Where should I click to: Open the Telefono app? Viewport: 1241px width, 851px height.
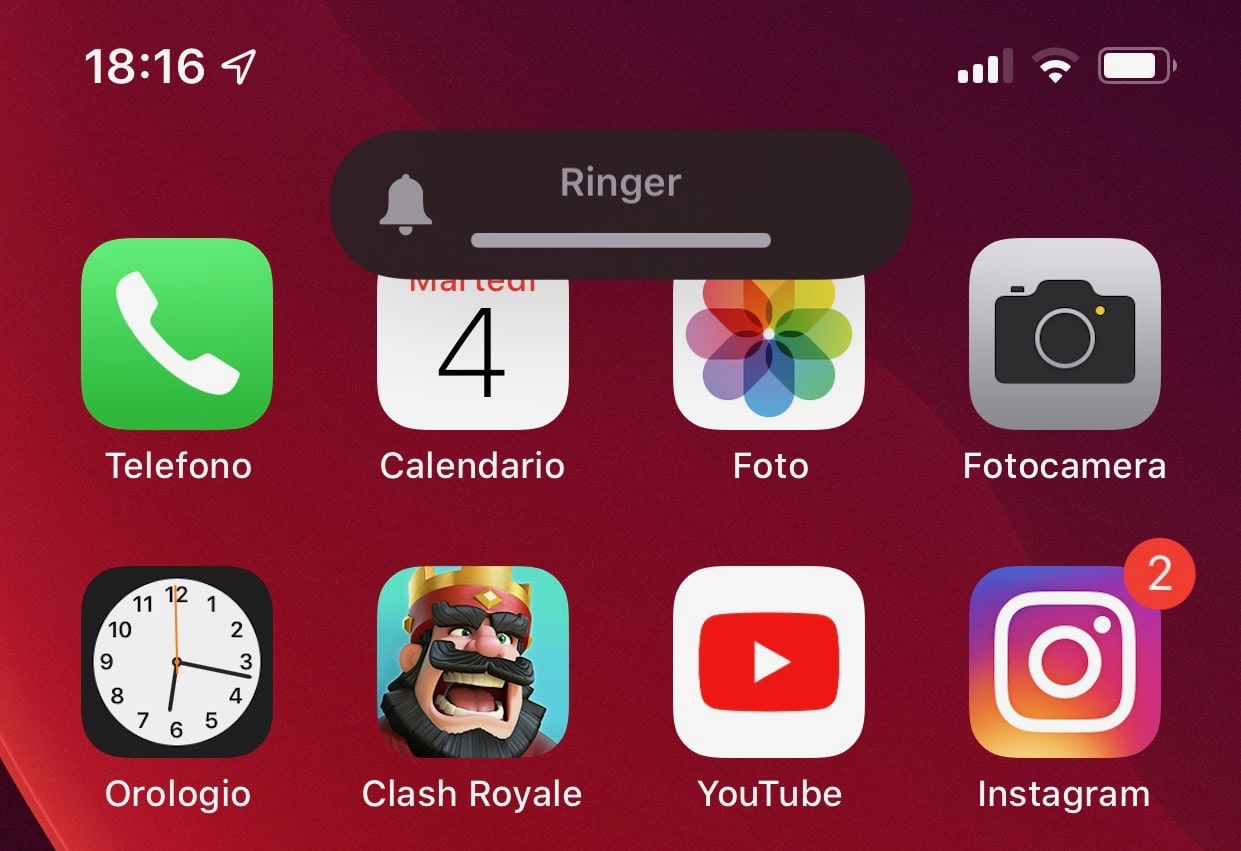pos(177,334)
